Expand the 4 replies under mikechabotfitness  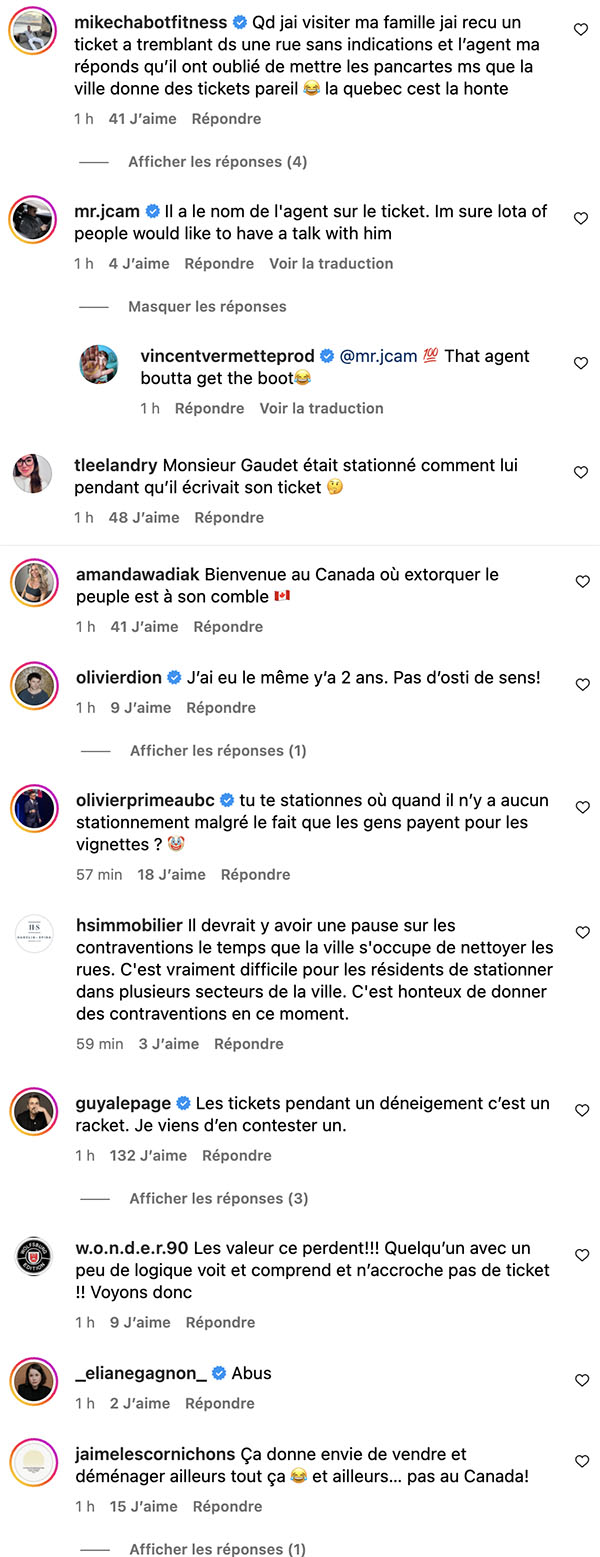tap(217, 162)
